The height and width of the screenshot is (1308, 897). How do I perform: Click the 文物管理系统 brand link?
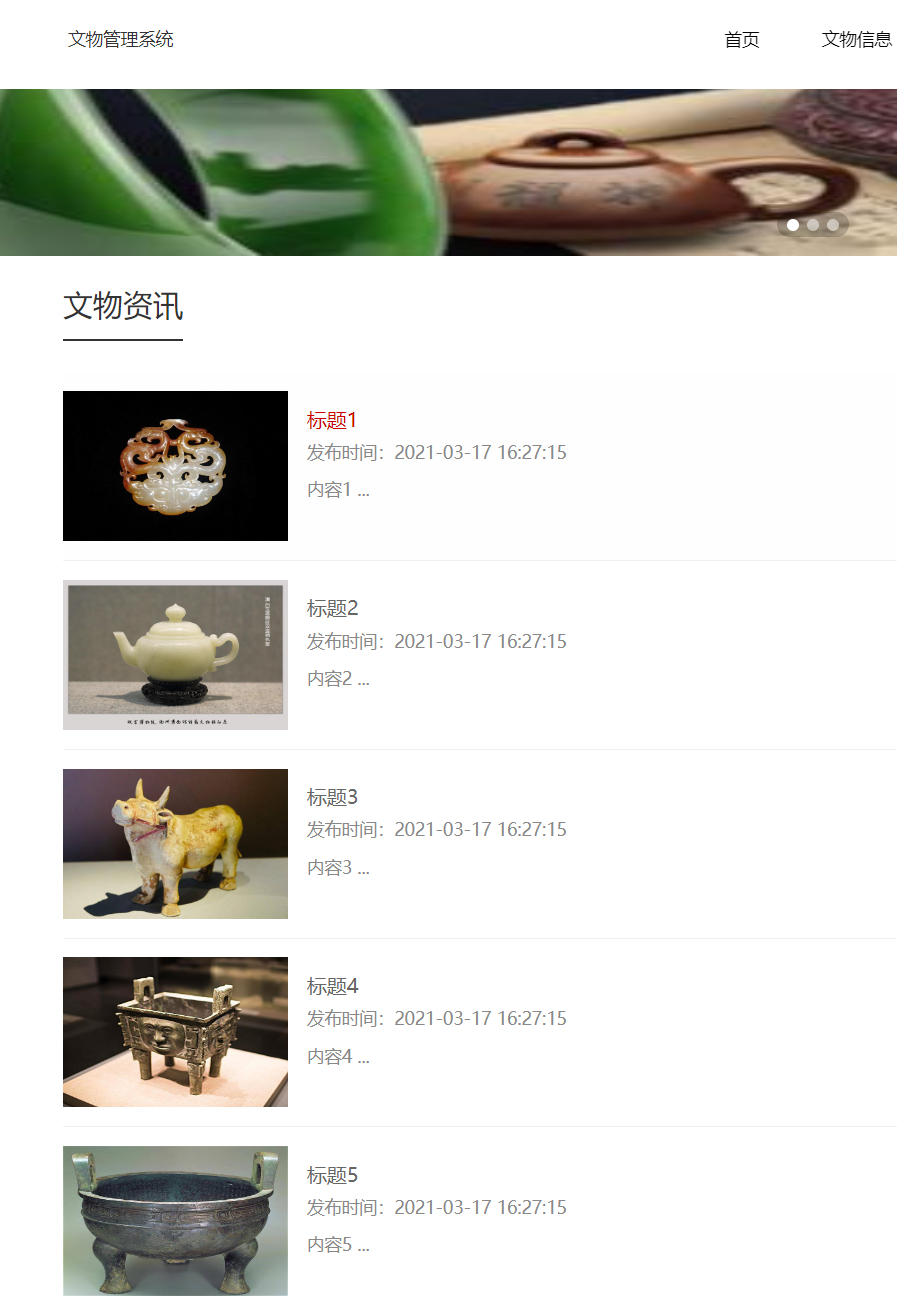click(x=120, y=40)
